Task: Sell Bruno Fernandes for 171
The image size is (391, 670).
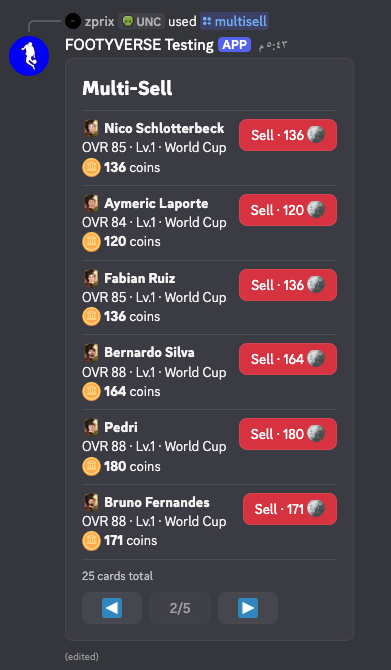Action: pyautogui.click(x=290, y=509)
